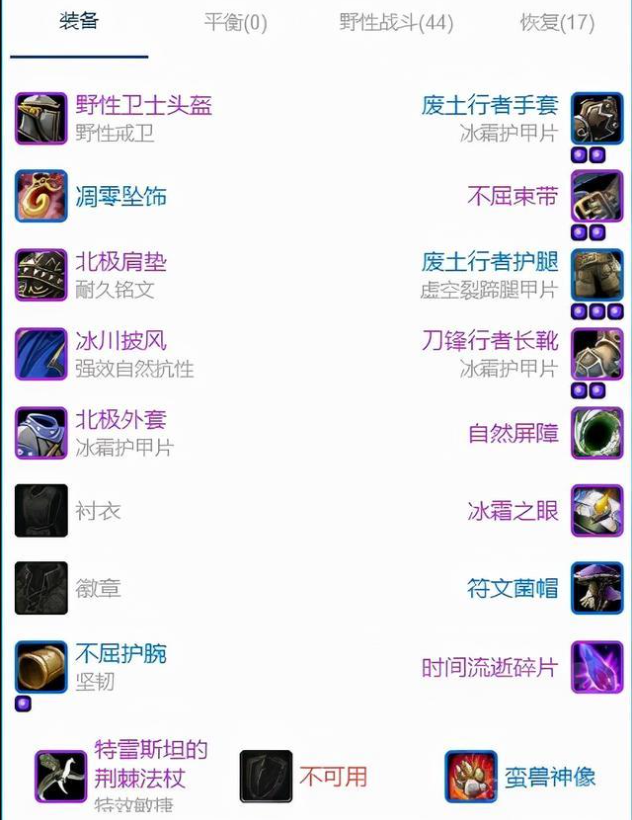The width and height of the screenshot is (632, 820).
Task: View the 不屈束带 belt item
Action: (x=512, y=196)
